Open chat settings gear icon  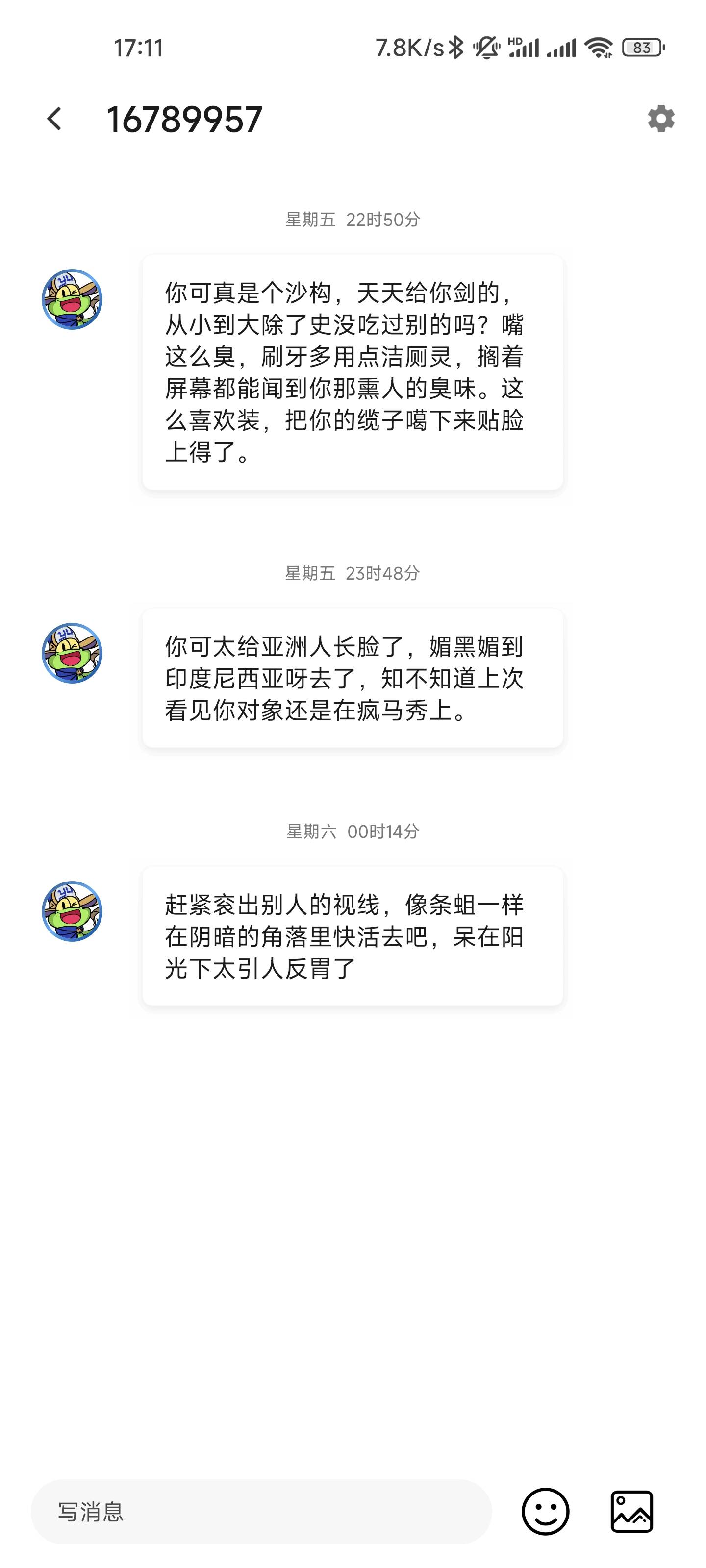click(661, 119)
